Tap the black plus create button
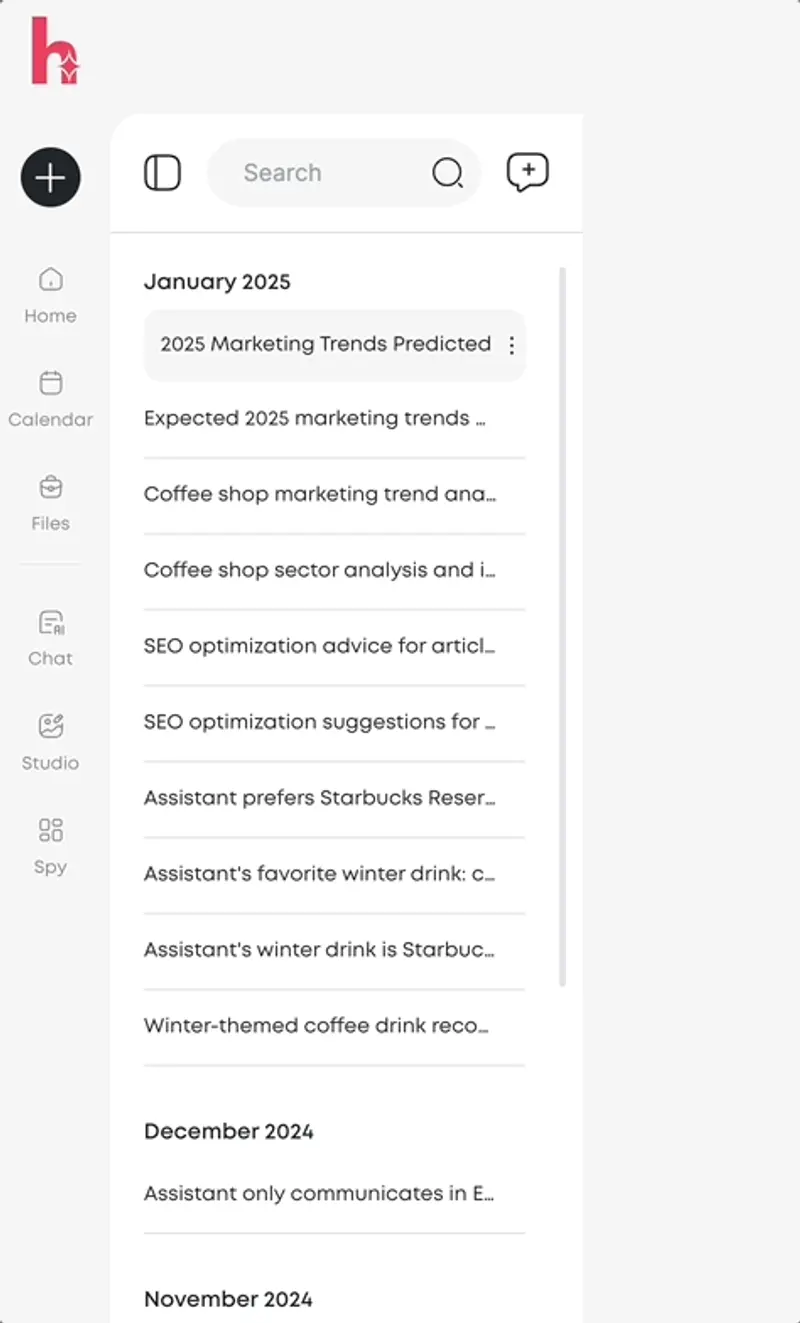800x1323 pixels. 51,178
